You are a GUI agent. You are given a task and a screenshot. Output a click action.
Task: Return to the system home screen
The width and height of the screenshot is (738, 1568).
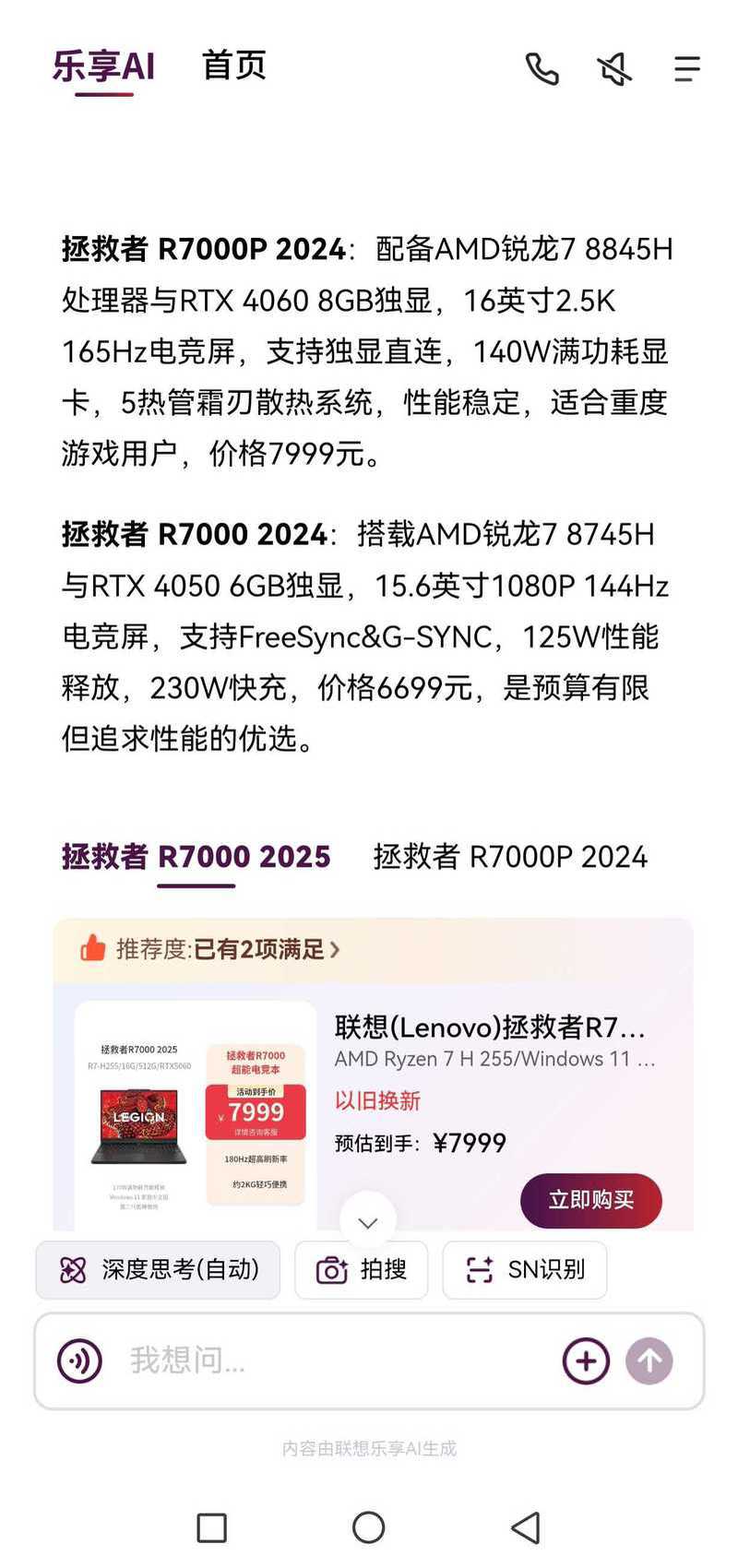368,1527
